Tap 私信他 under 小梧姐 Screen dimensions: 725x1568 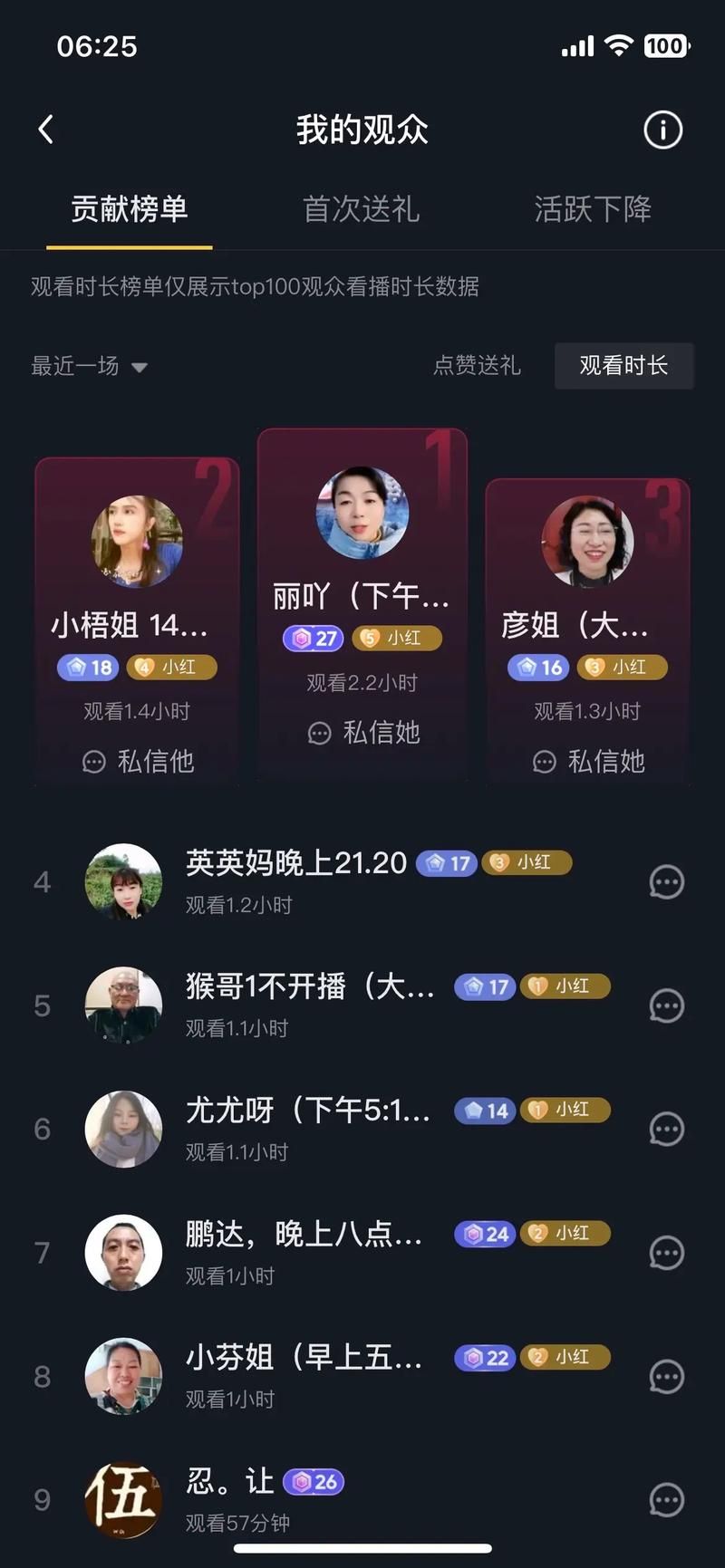139,761
